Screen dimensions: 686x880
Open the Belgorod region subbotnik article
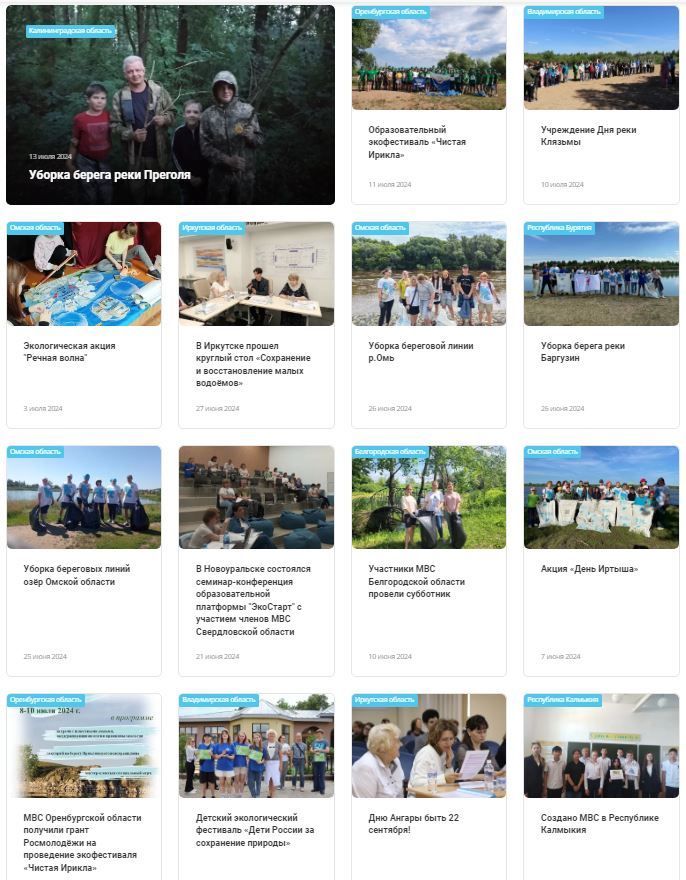[416, 581]
